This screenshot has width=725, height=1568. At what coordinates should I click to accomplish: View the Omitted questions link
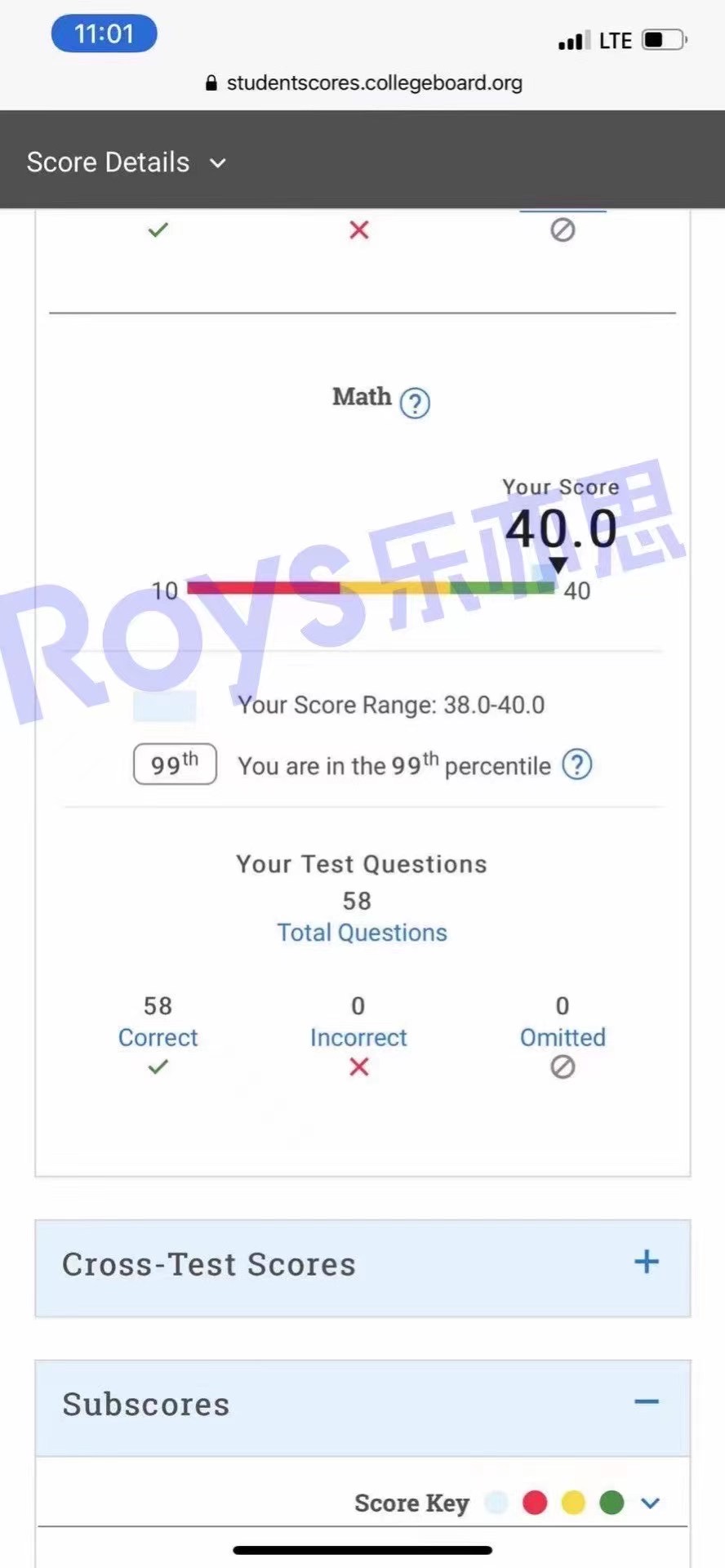click(563, 1037)
